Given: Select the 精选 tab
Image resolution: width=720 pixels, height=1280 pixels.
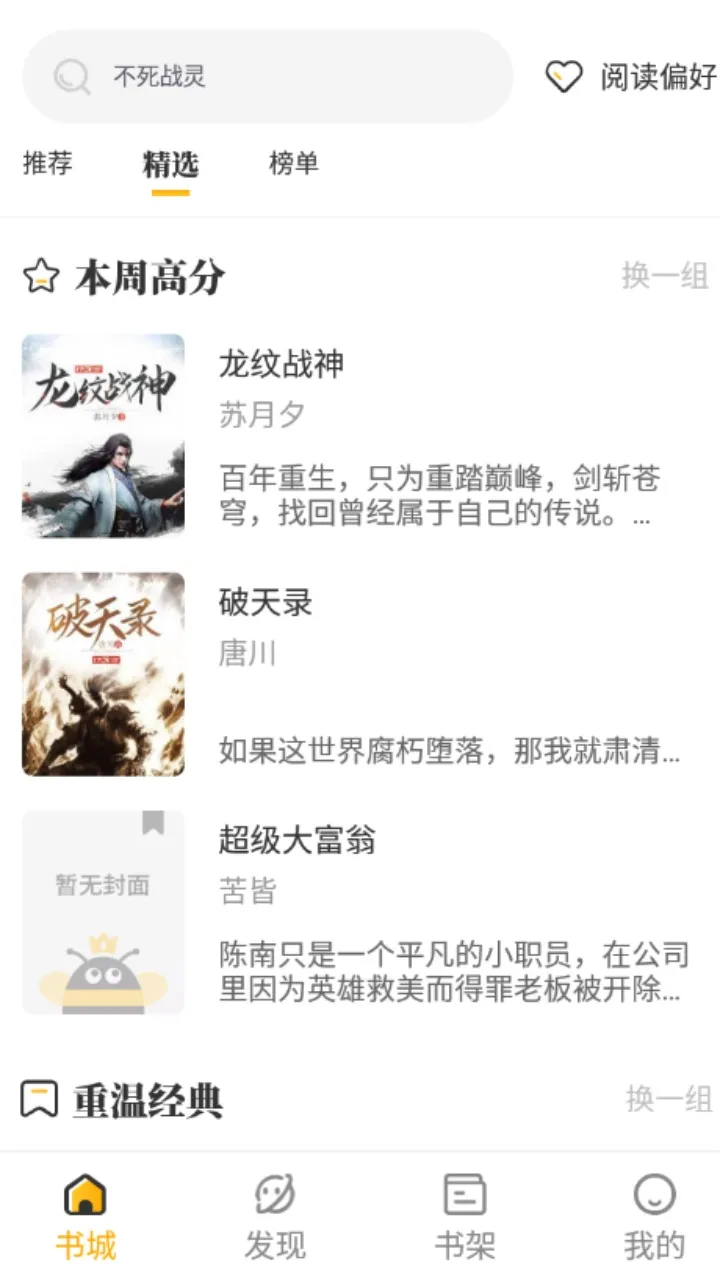Looking at the screenshot, I should pyautogui.click(x=171, y=164).
